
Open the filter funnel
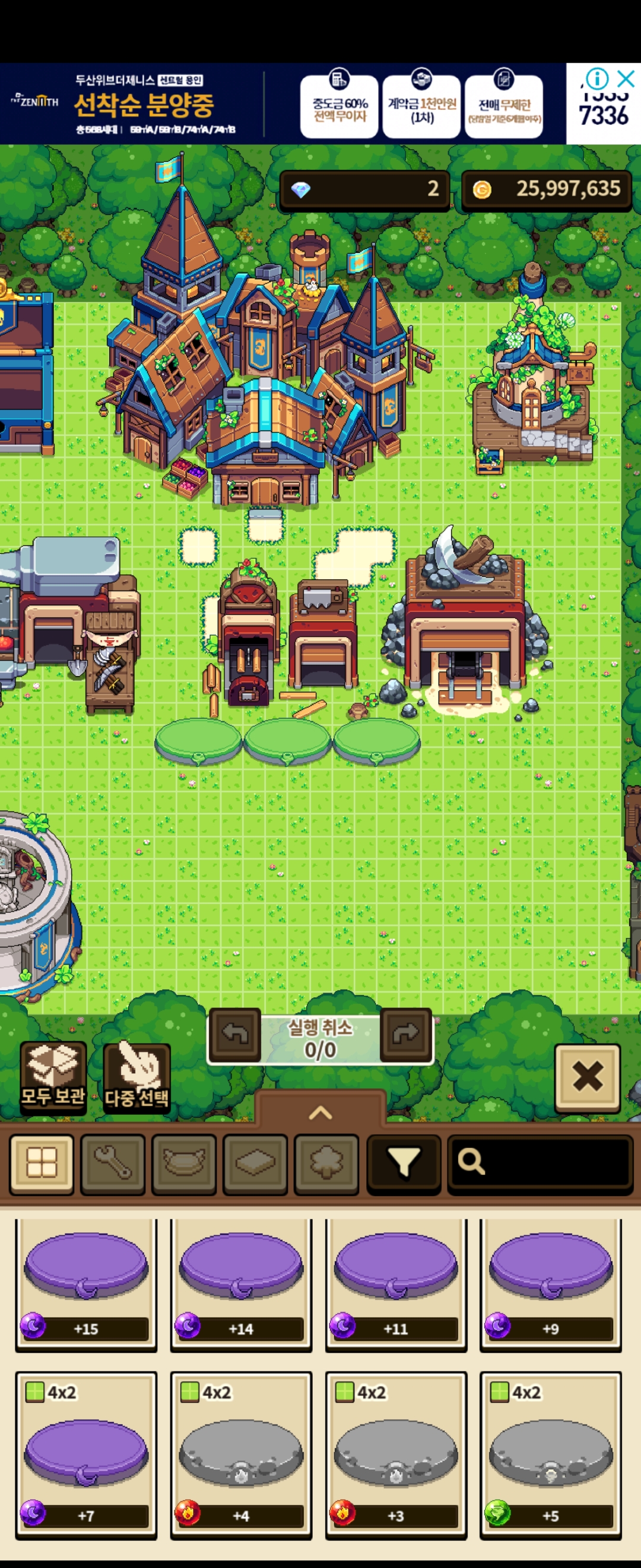pyautogui.click(x=404, y=1163)
